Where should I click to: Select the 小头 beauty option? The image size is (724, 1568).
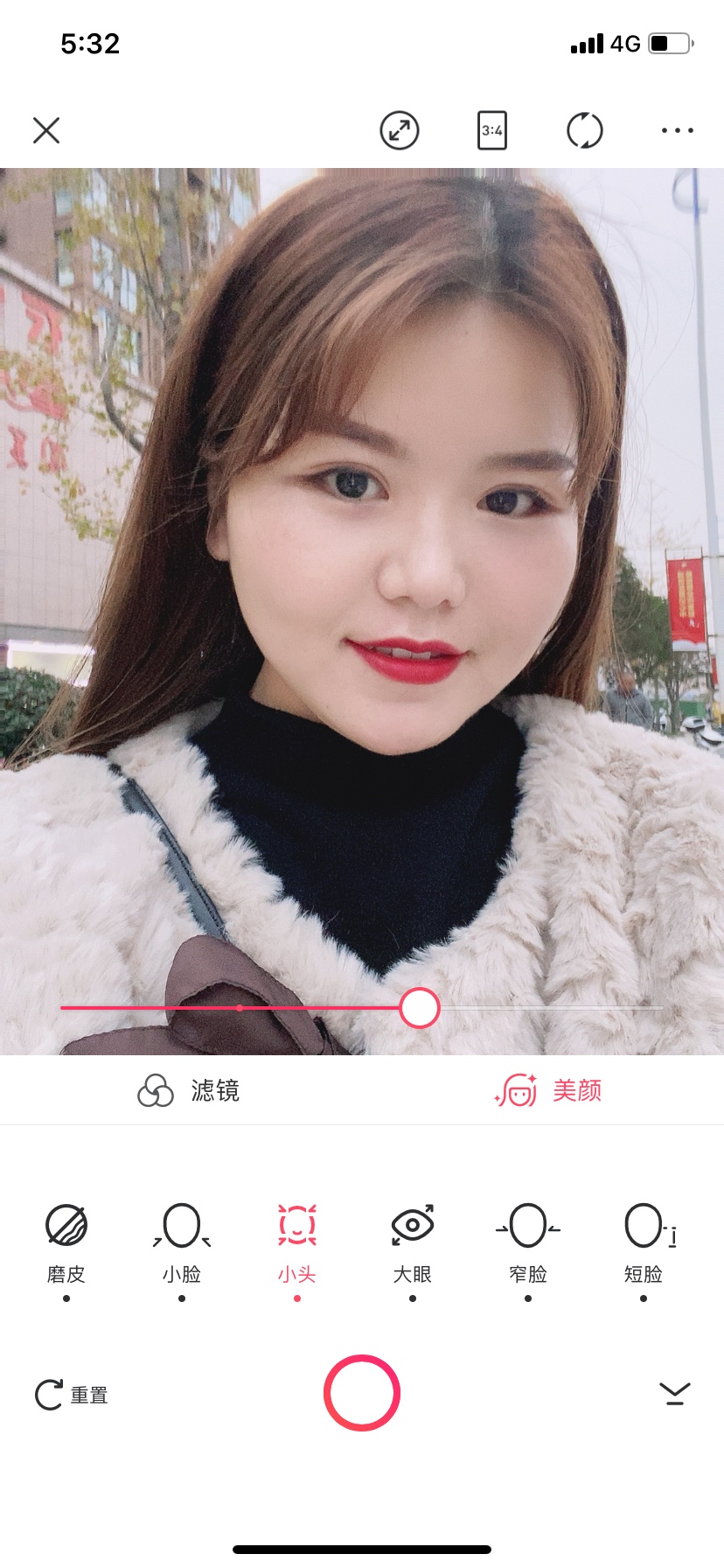point(297,1242)
